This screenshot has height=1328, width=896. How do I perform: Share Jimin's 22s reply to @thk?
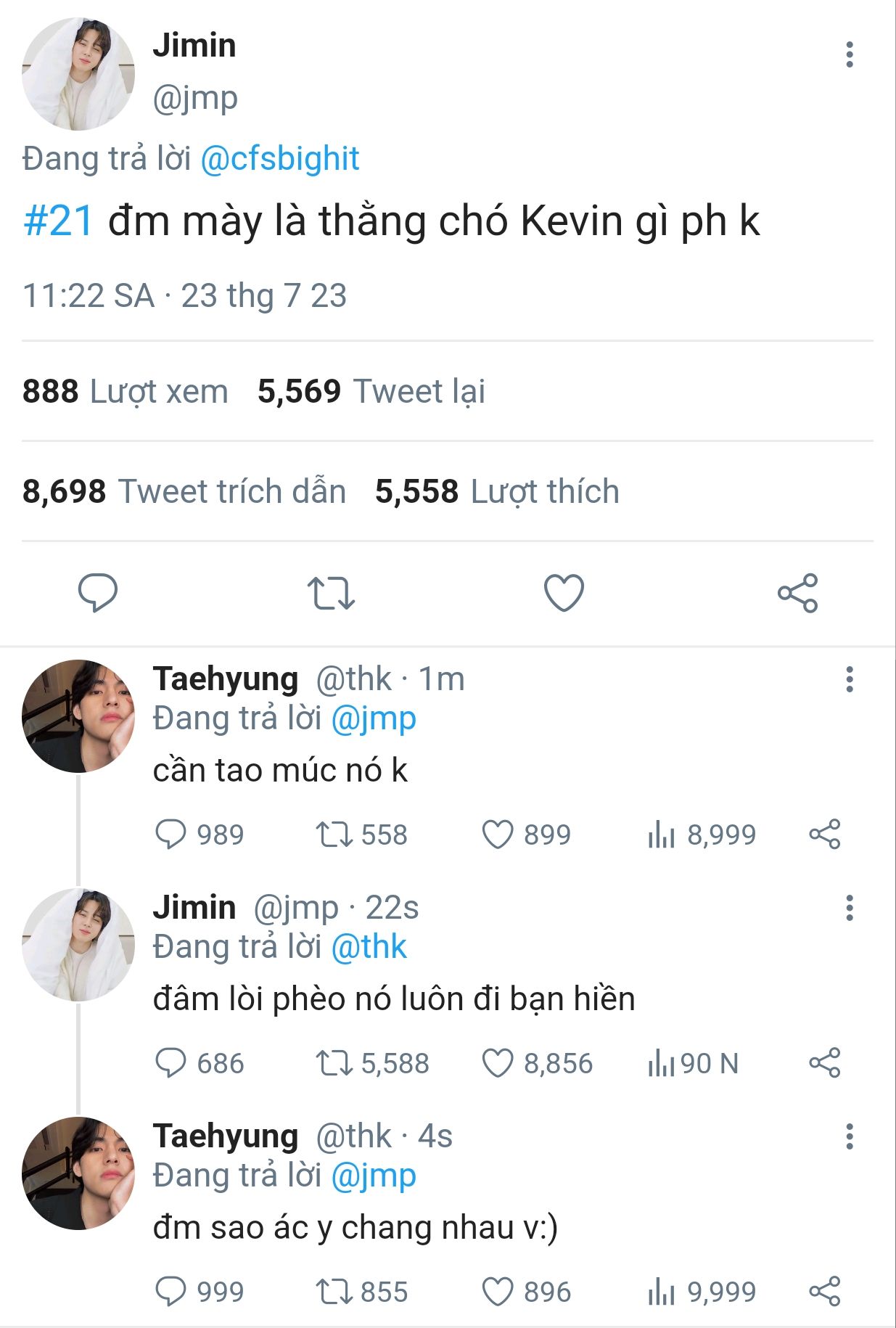(824, 1063)
